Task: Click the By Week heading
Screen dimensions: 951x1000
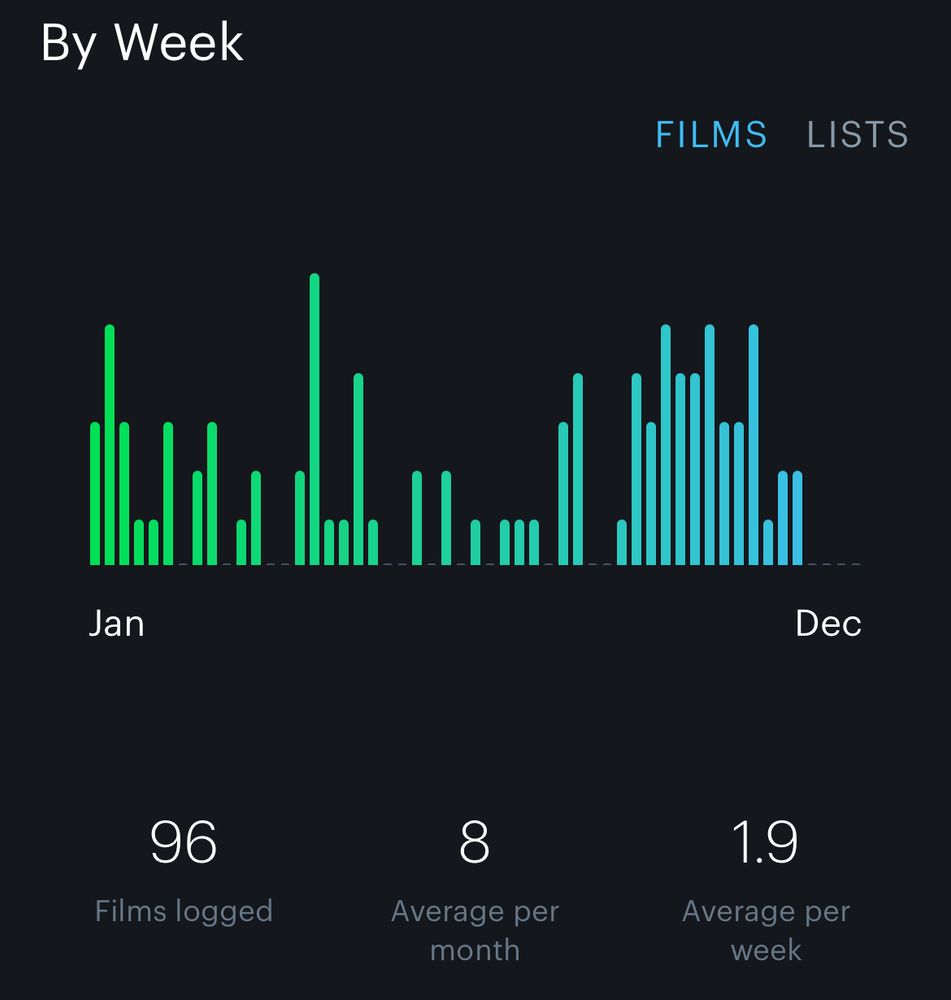Action: tap(142, 43)
